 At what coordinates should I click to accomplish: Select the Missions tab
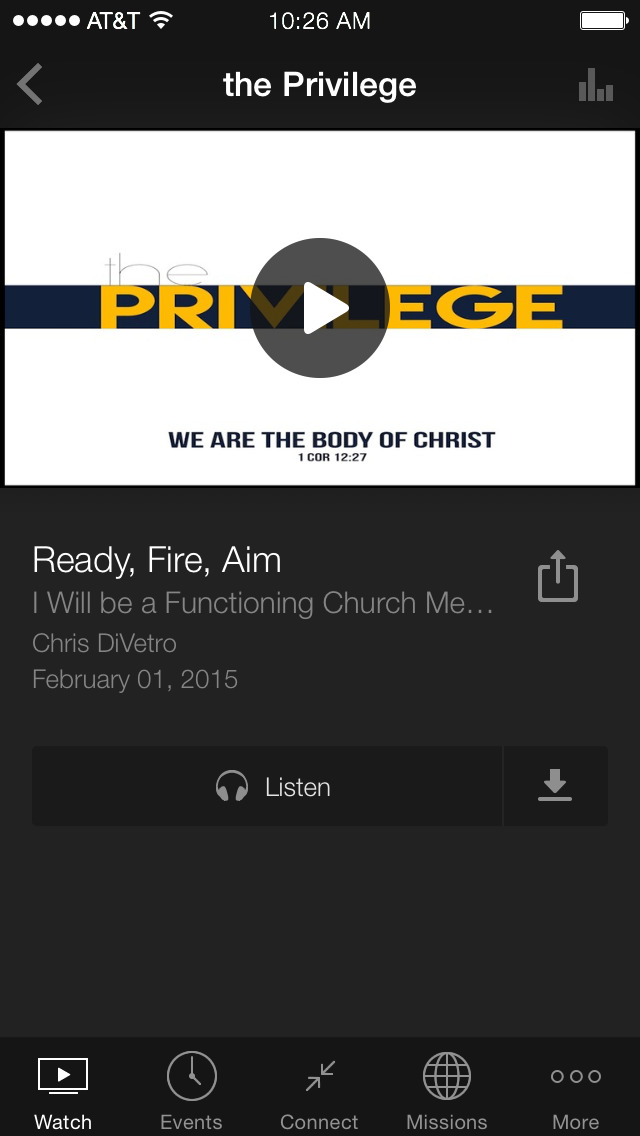(446, 1092)
